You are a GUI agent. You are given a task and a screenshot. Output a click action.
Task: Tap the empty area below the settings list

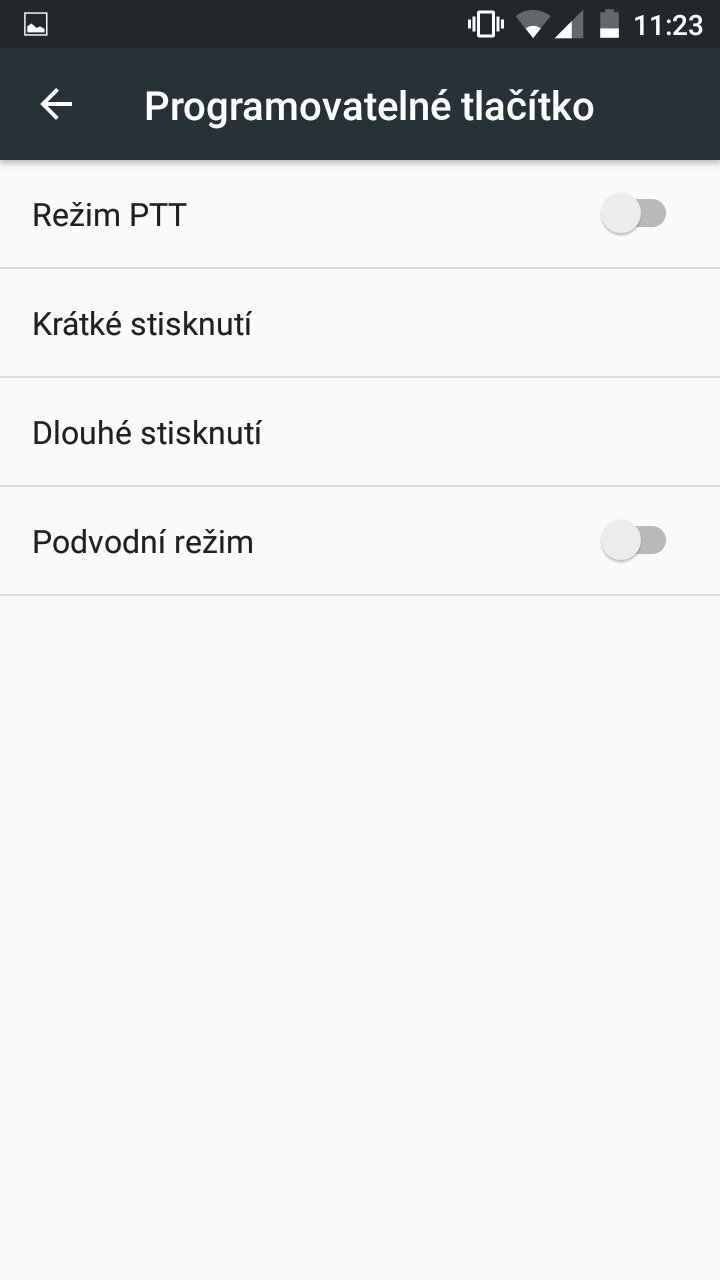click(360, 900)
